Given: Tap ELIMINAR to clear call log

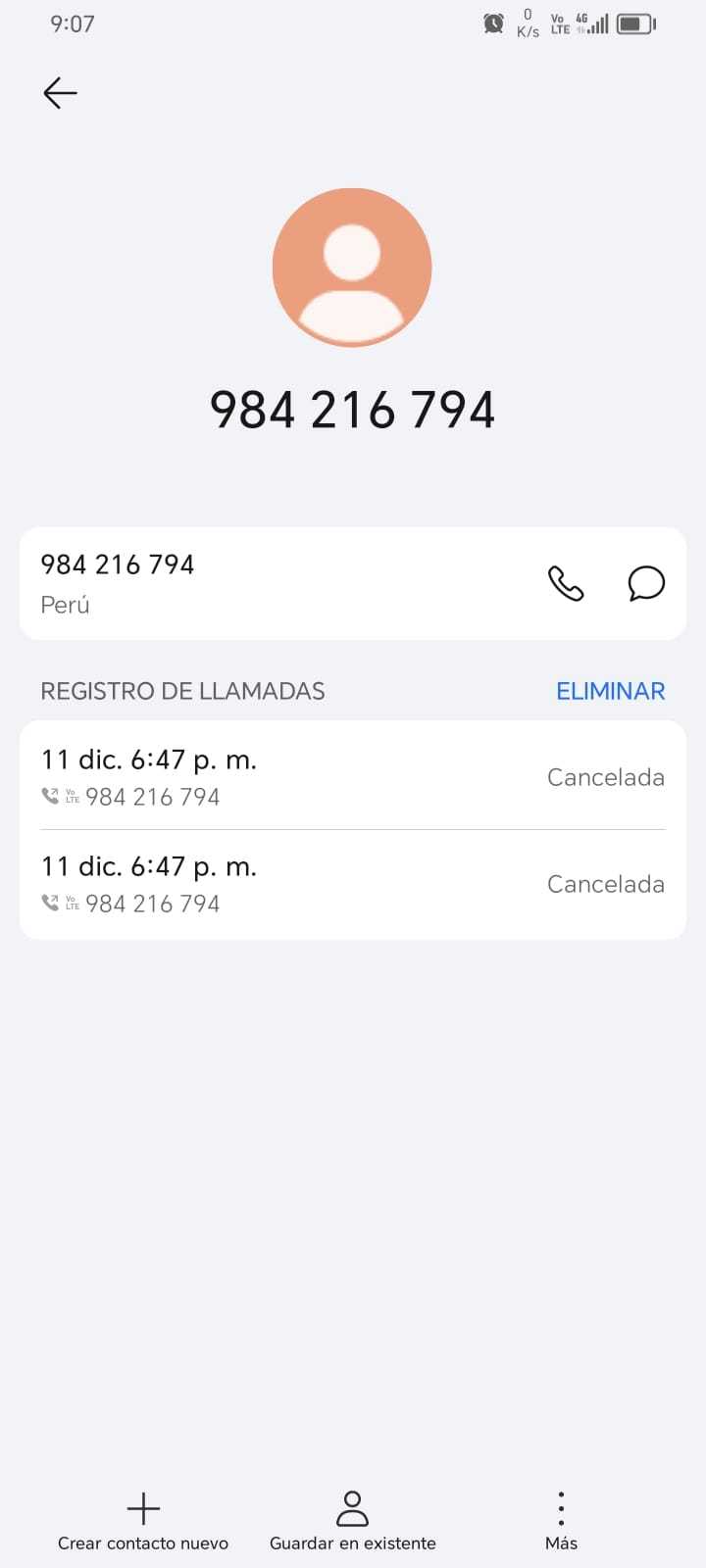Looking at the screenshot, I should (610, 691).
